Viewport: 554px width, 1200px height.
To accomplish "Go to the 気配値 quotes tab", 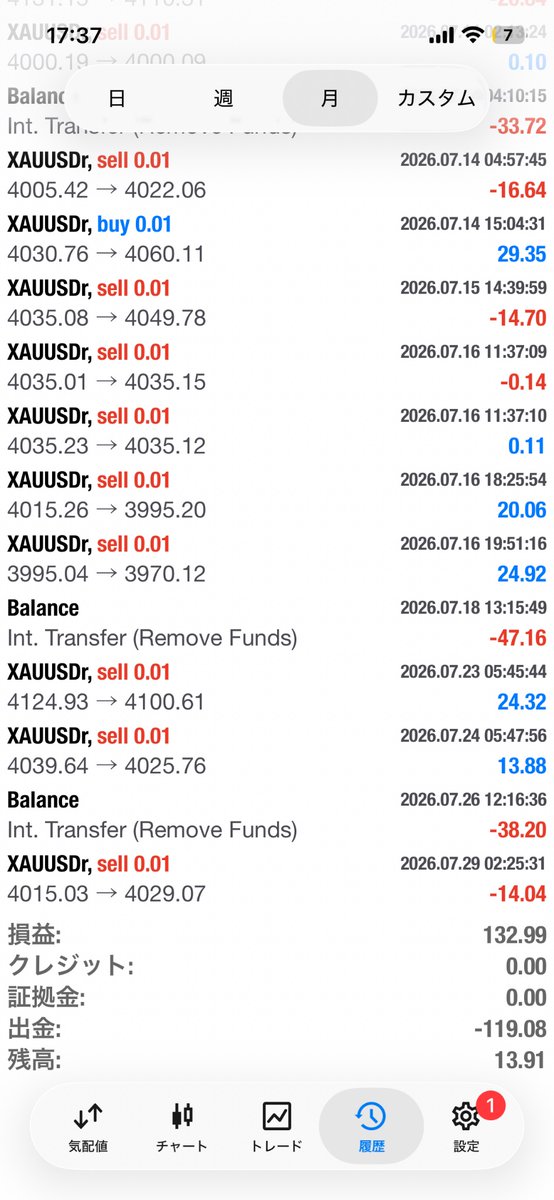I will pos(88,1128).
